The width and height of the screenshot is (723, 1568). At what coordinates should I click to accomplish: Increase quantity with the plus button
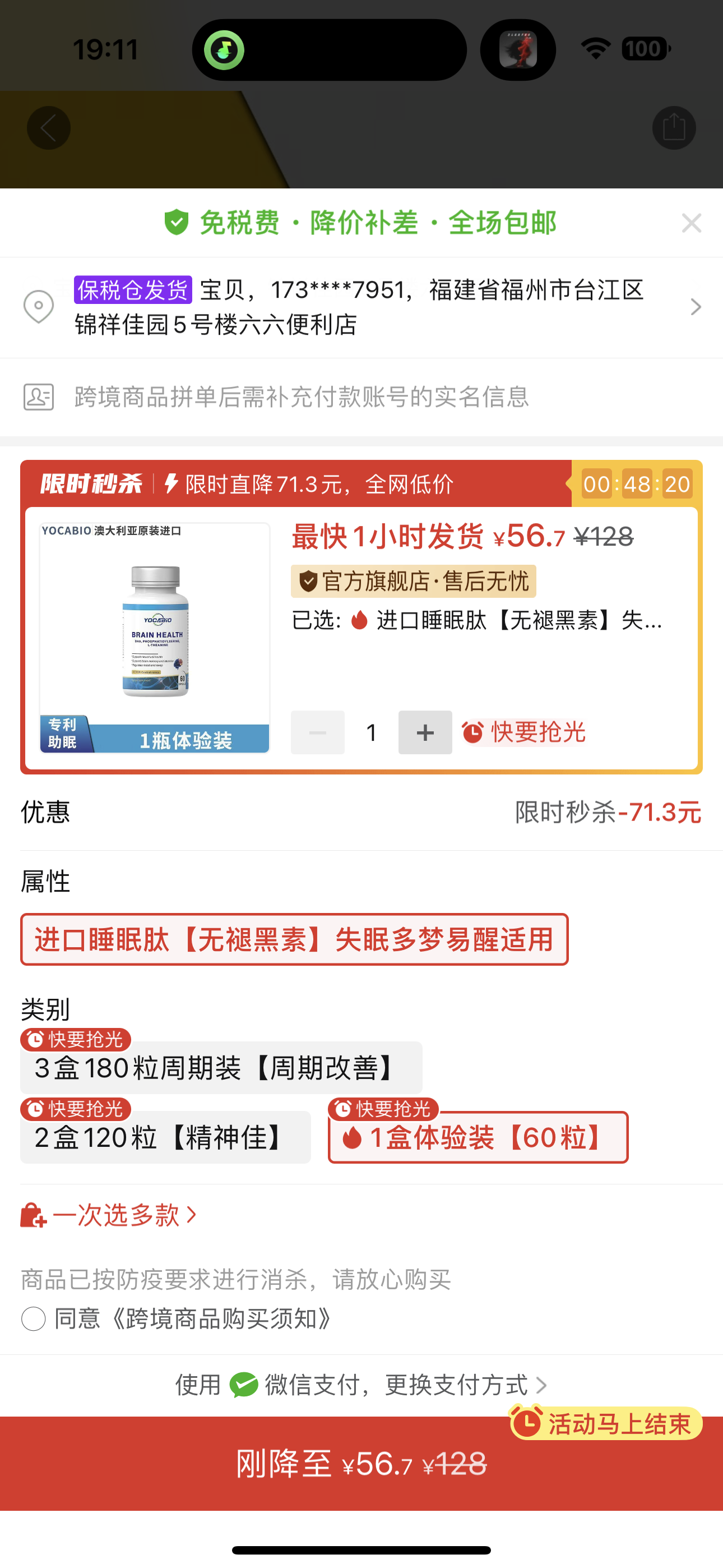425,732
